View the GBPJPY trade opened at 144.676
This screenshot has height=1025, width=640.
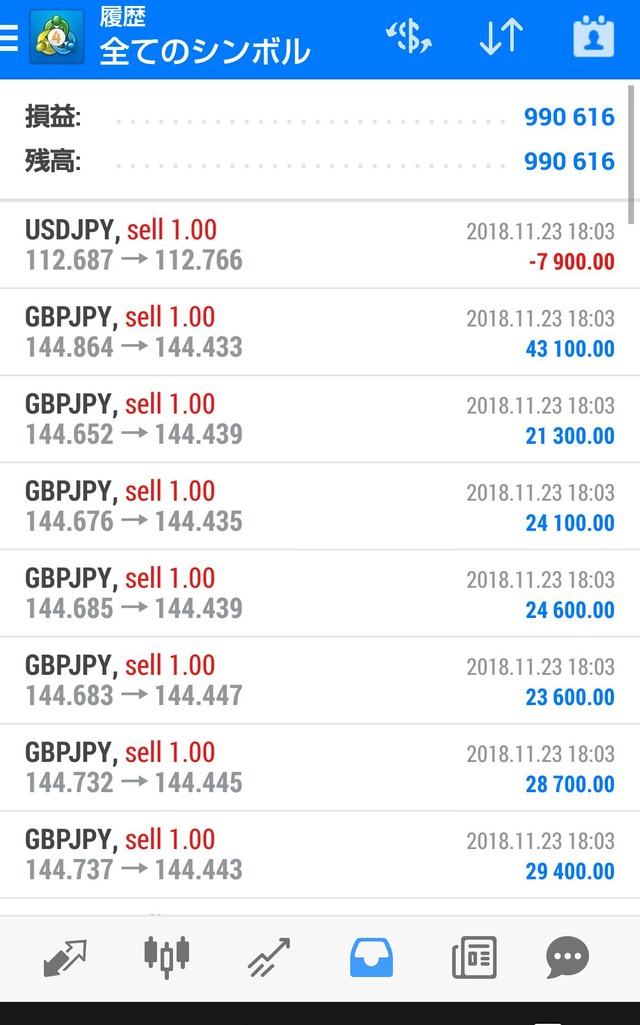[x=320, y=507]
